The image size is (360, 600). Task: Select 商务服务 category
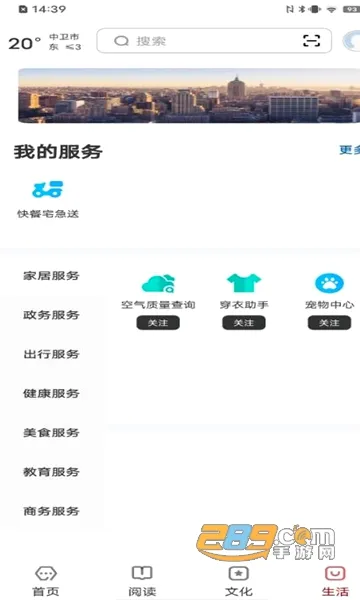click(51, 511)
